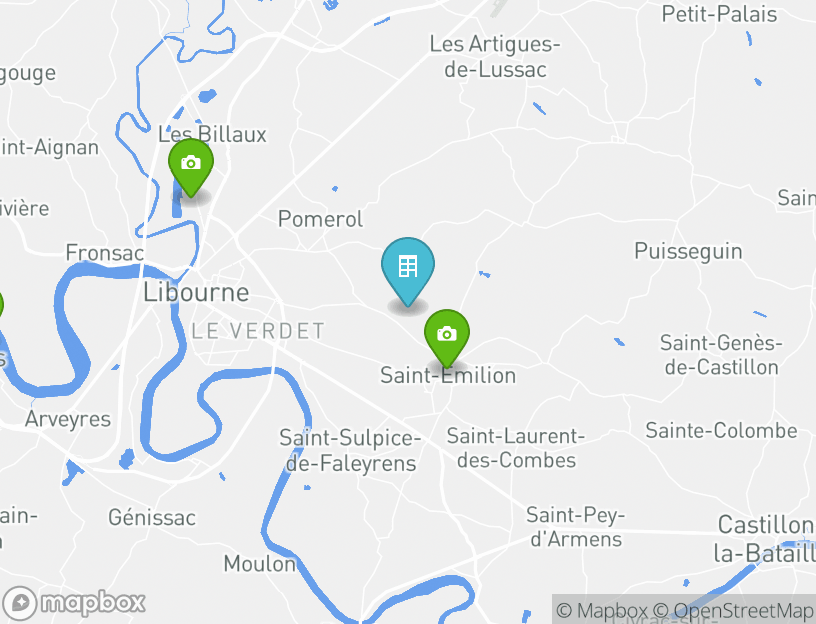Viewport: 816px width, 624px height.
Task: Select the camera pin at Saint-Émilion
Action: pos(447,335)
